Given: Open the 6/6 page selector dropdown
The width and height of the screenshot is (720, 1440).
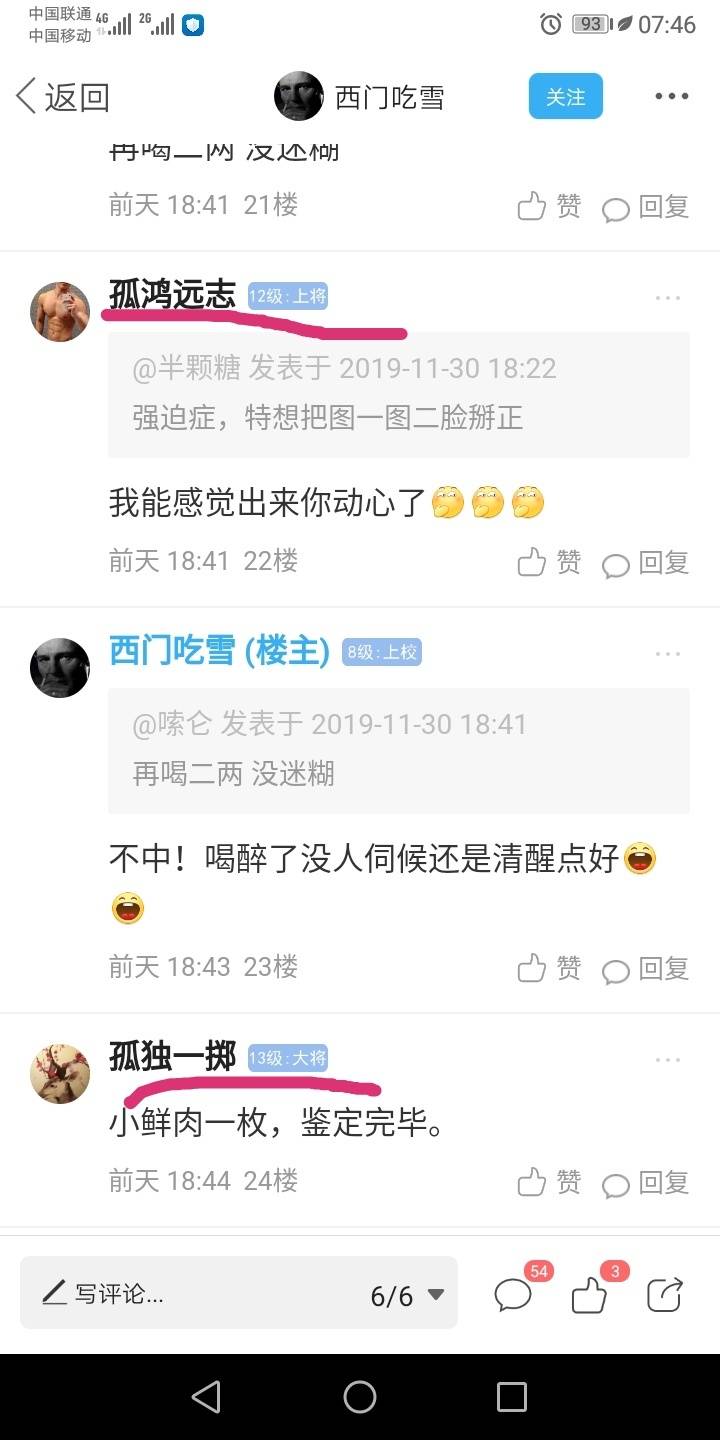Looking at the screenshot, I should click(x=407, y=1296).
